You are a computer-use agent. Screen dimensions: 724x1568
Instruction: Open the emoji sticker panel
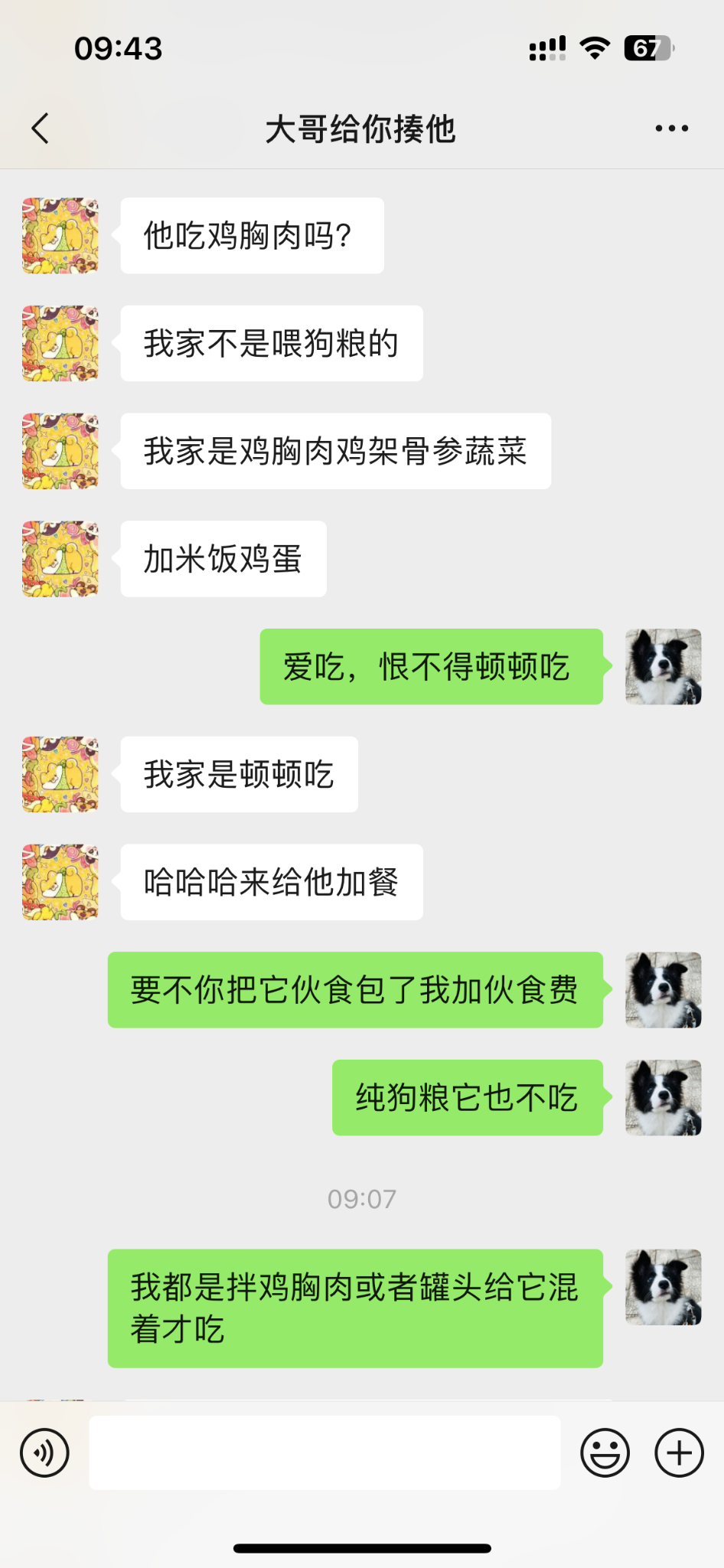[605, 1452]
